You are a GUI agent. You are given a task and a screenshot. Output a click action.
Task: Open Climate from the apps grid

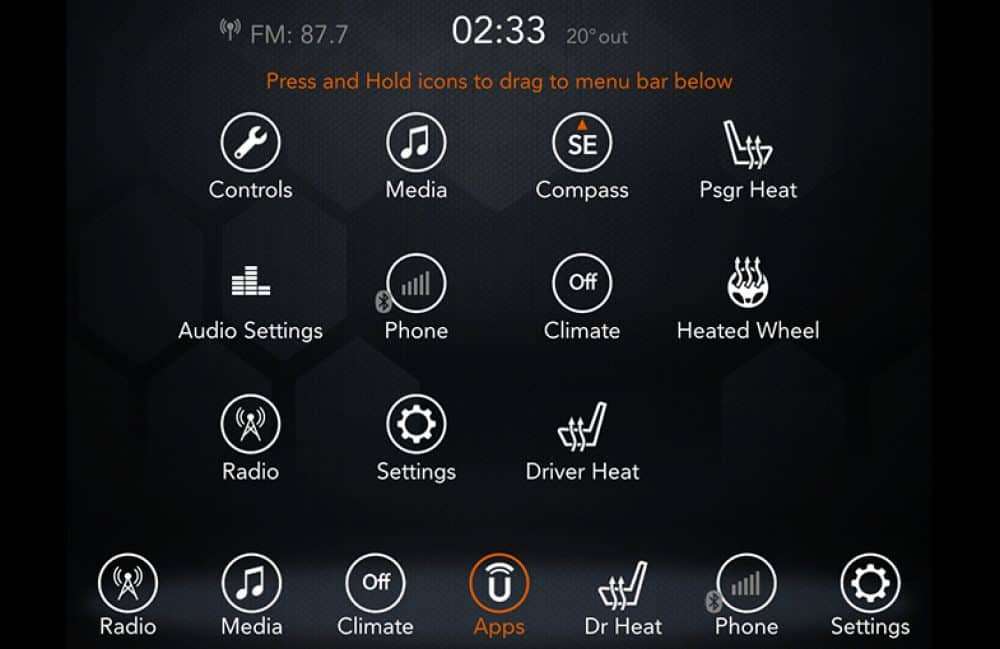pos(582,284)
